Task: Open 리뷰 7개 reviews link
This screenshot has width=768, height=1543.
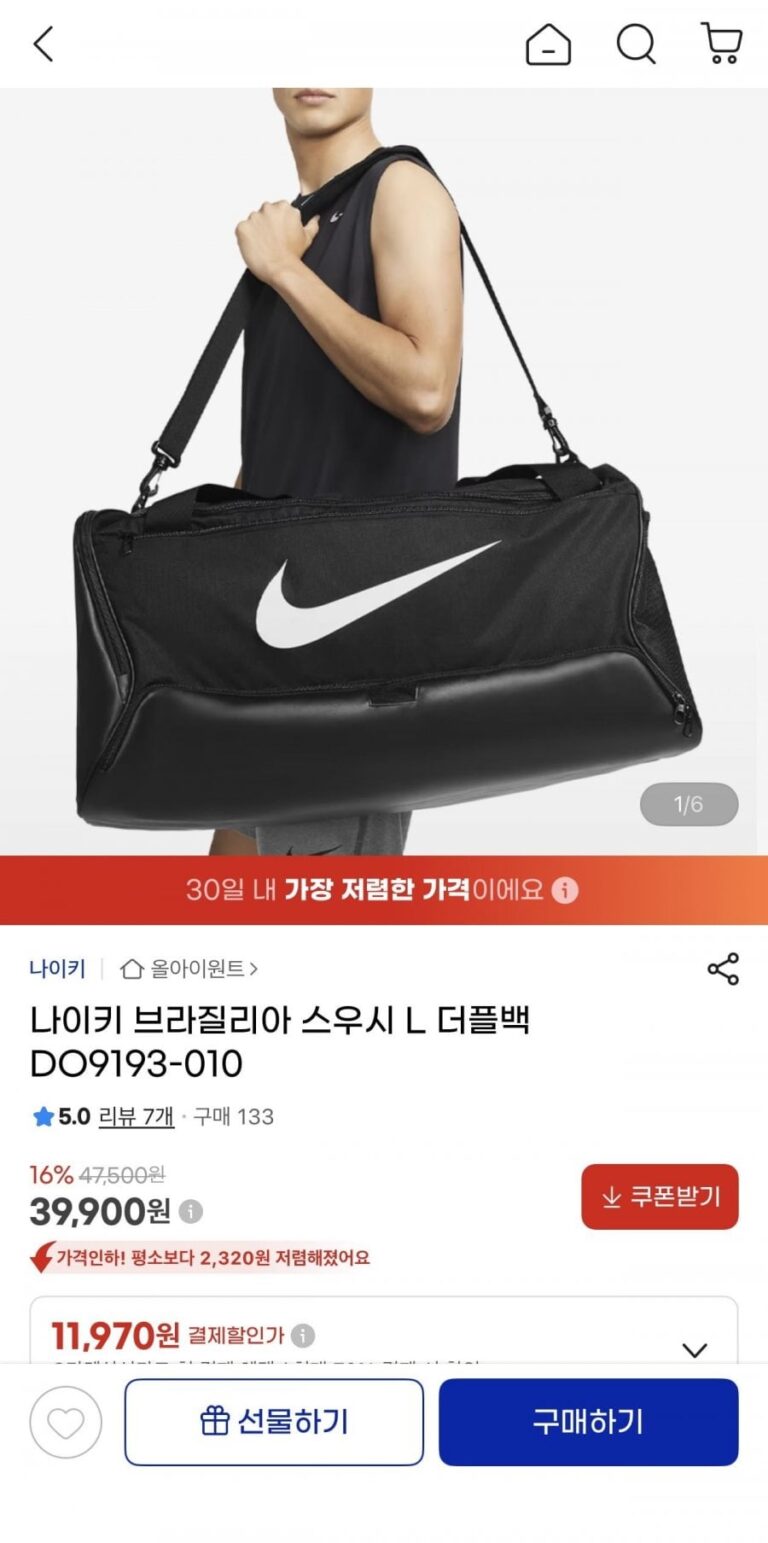Action: 136,1116
